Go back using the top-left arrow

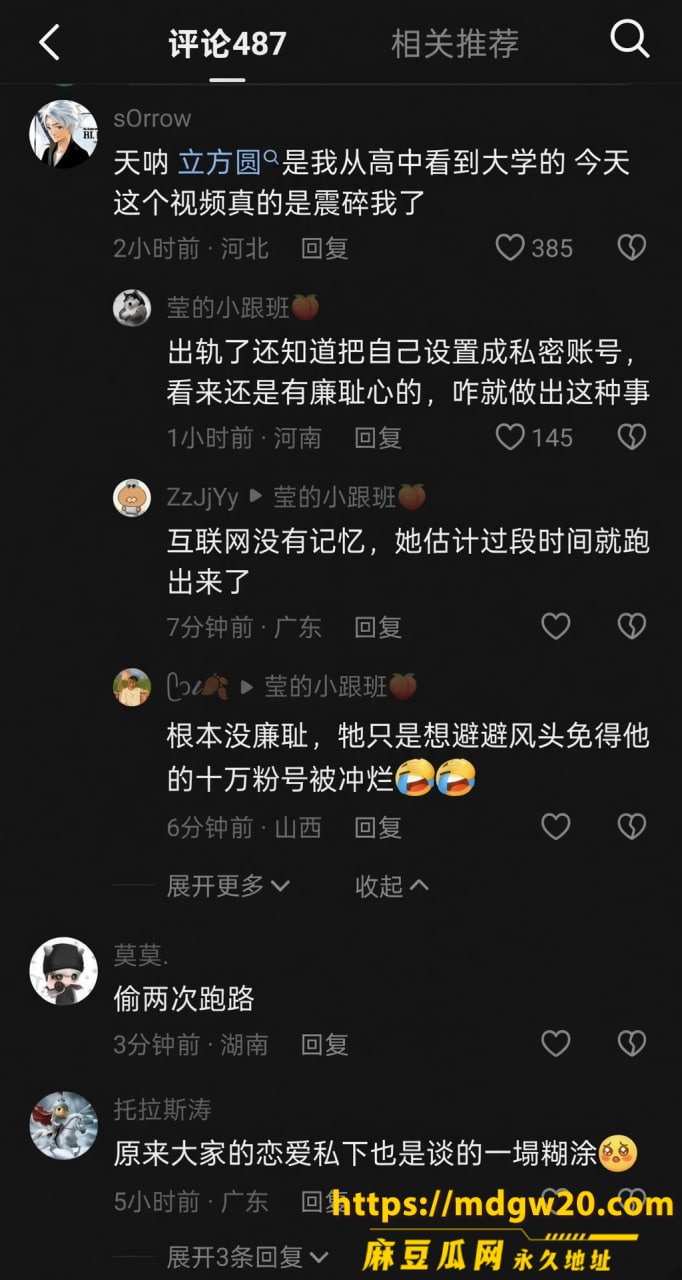(x=49, y=43)
